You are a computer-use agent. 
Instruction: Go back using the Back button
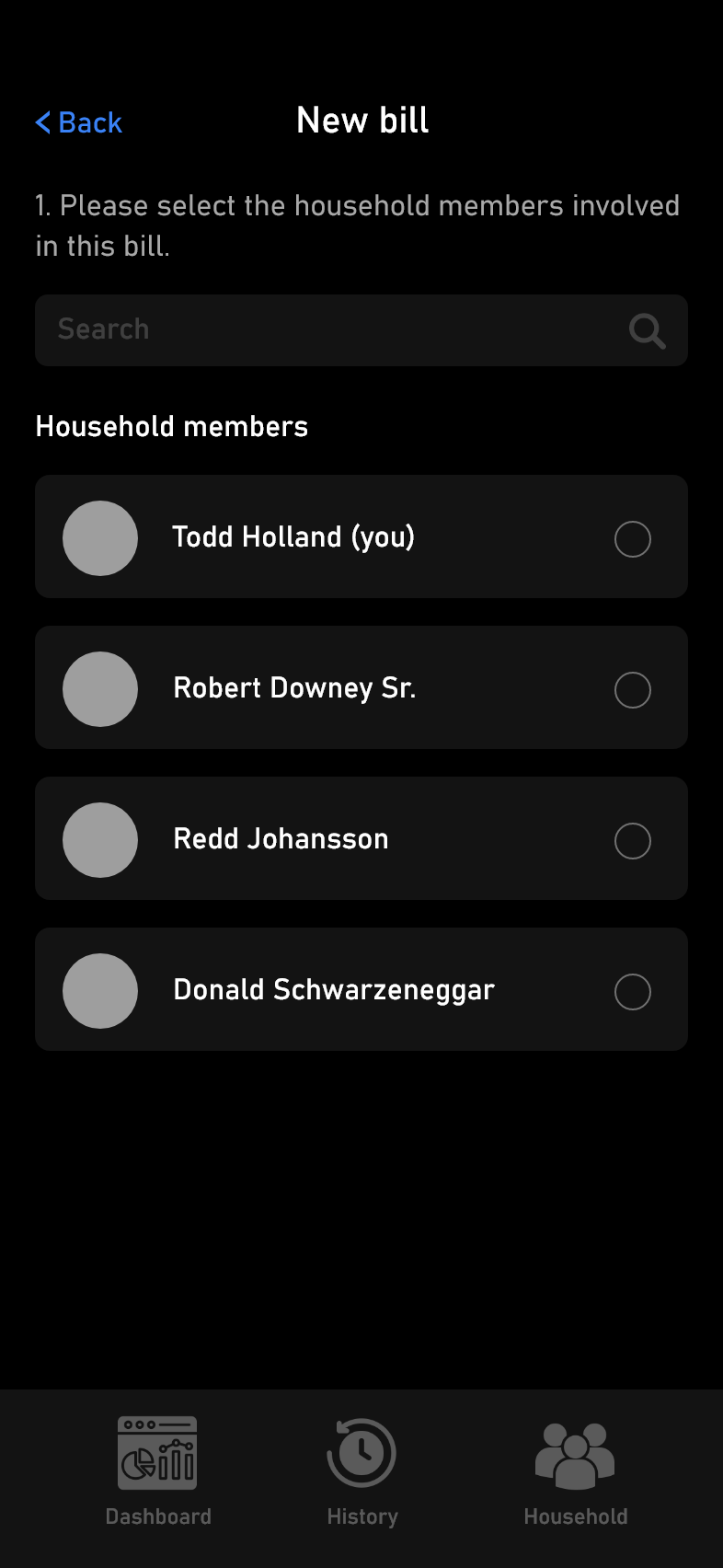coord(78,122)
